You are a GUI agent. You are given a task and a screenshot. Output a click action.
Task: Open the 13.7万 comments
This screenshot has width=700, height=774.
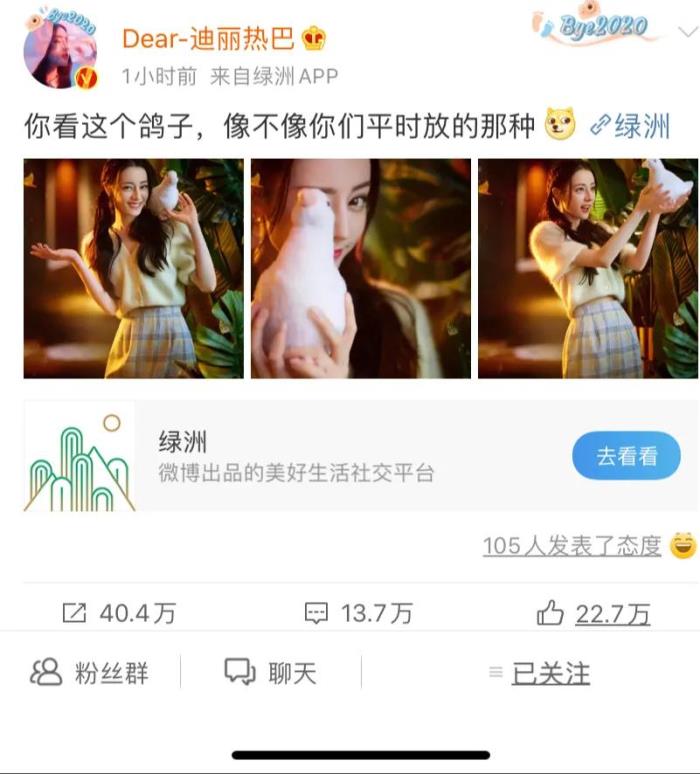358,613
